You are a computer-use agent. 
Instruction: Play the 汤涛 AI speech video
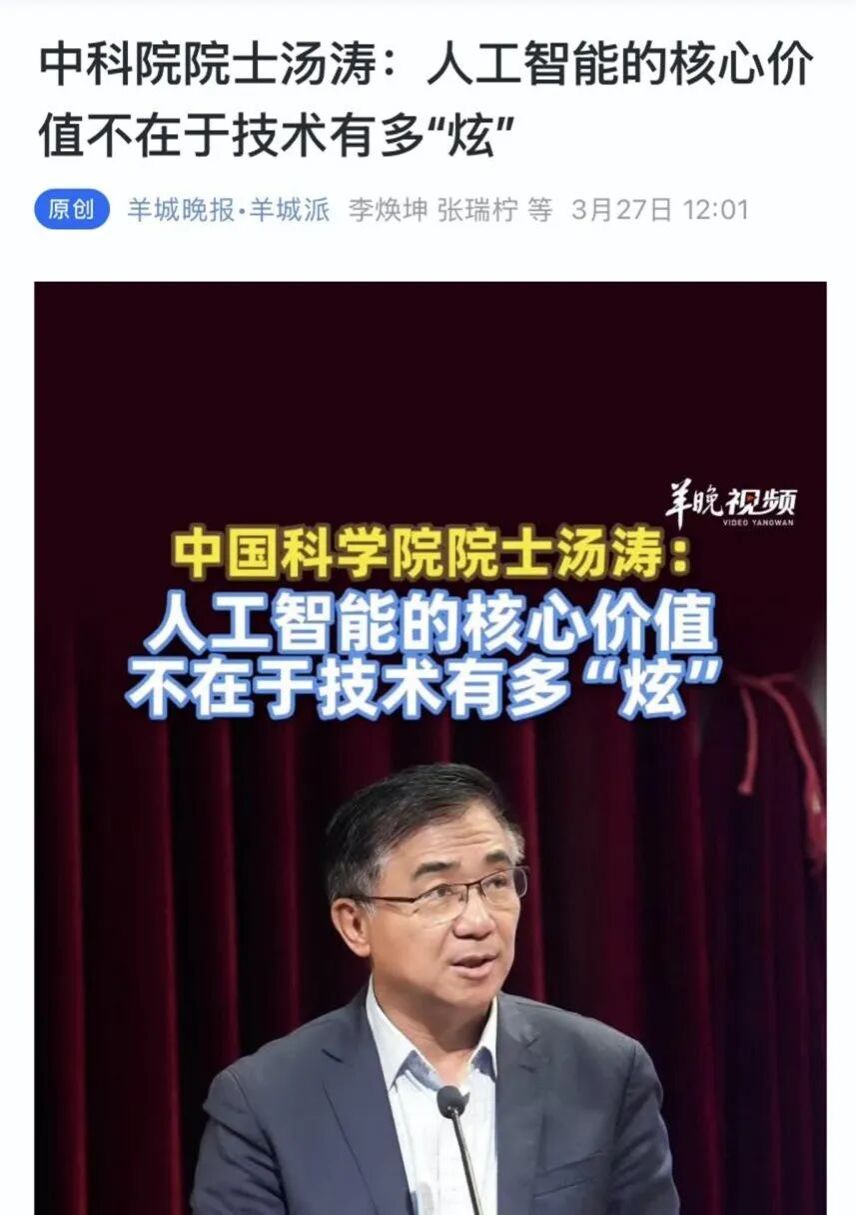[x=430, y=748]
